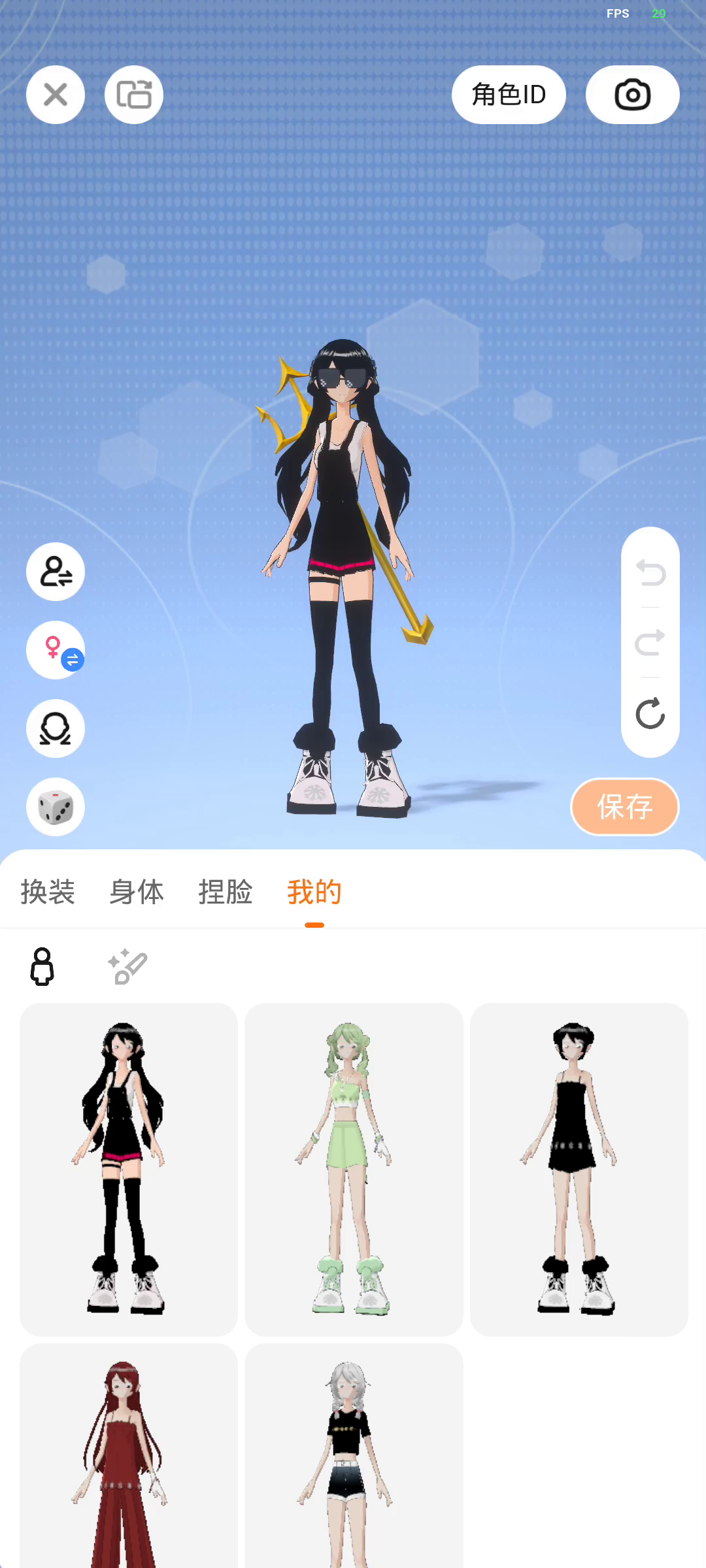Open the 角色ID button
The width and height of the screenshot is (706, 1568).
point(509,95)
